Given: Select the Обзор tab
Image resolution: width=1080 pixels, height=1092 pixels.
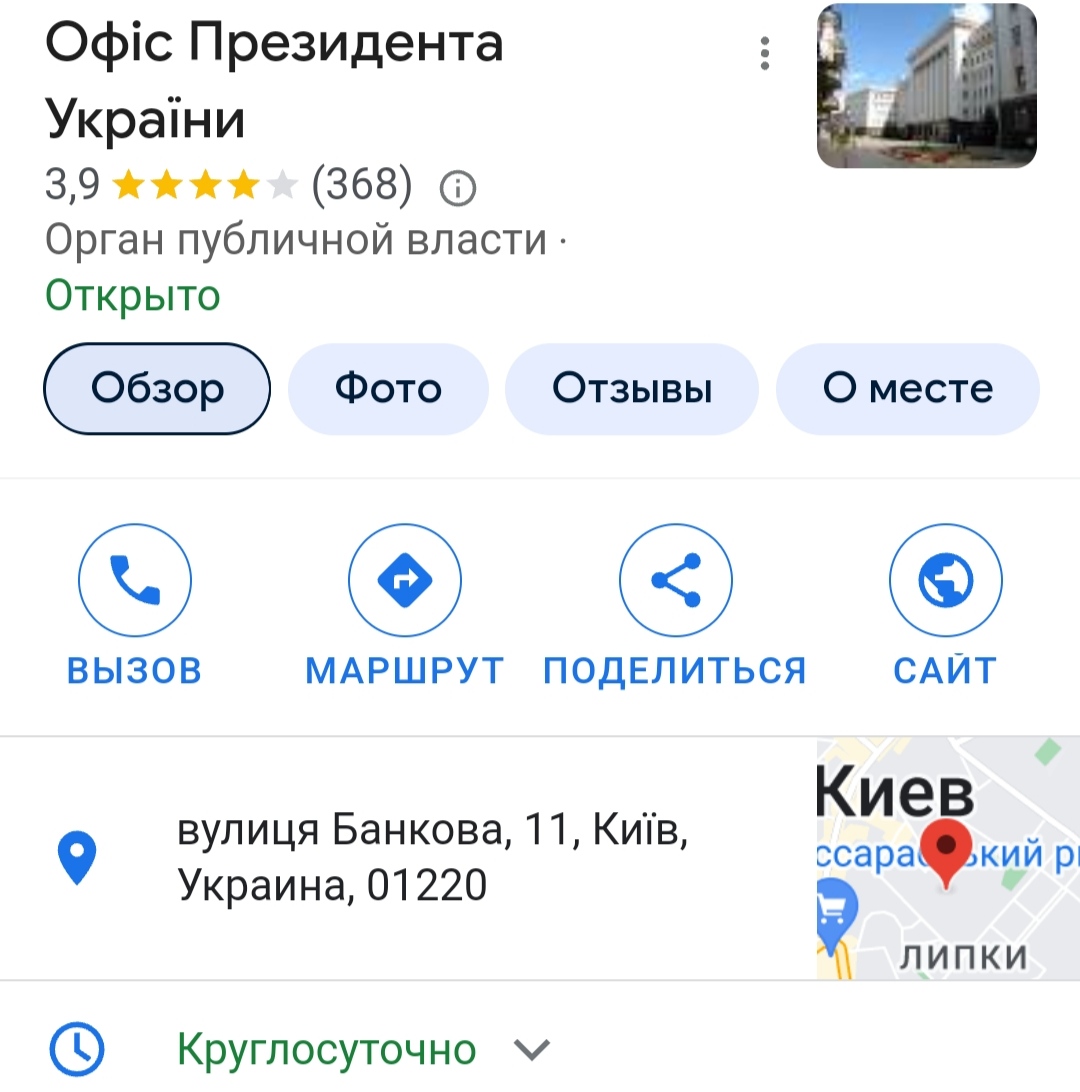Looking at the screenshot, I should (x=157, y=389).
